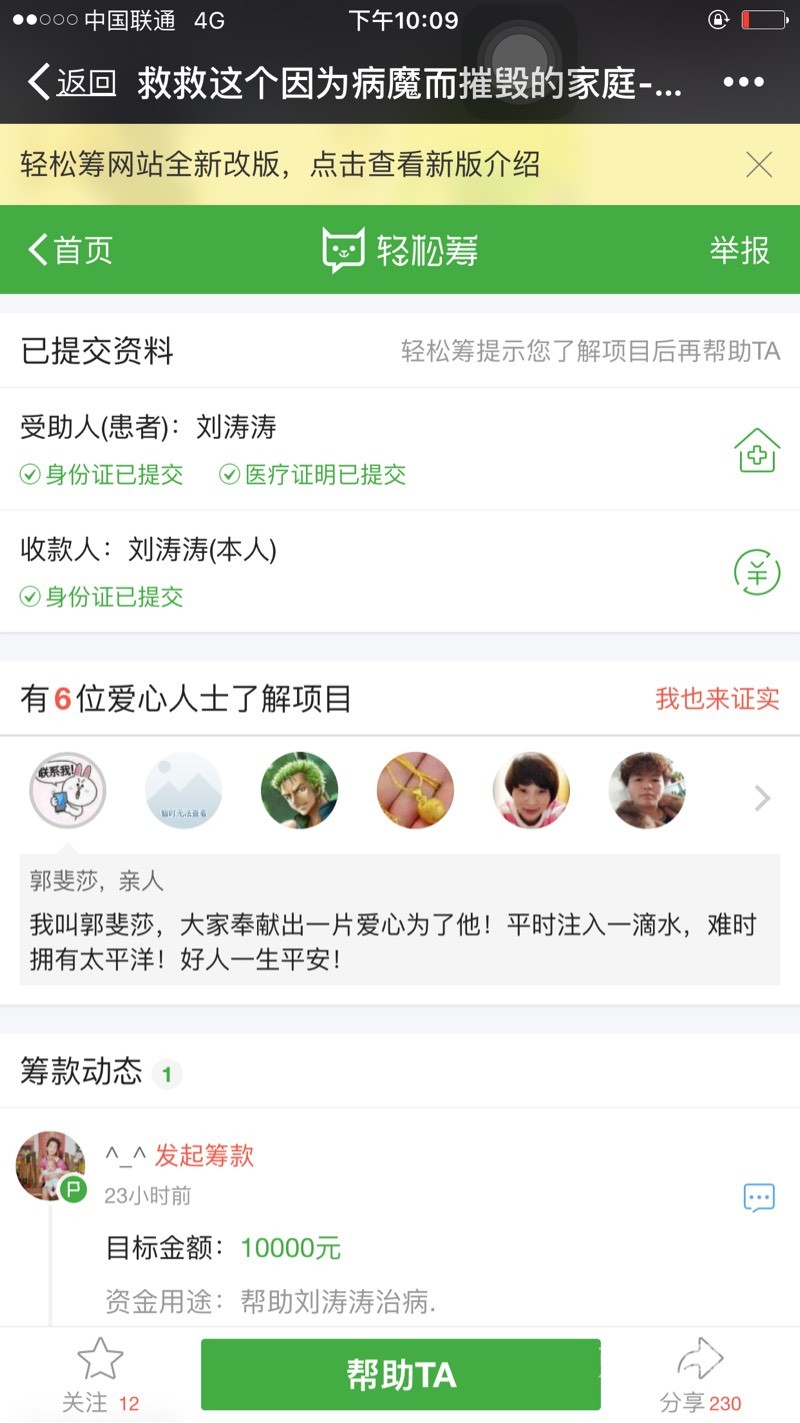Viewport: 800px width, 1423px height.
Task: Open 我也来证实 to verify the project
Action: point(717,699)
